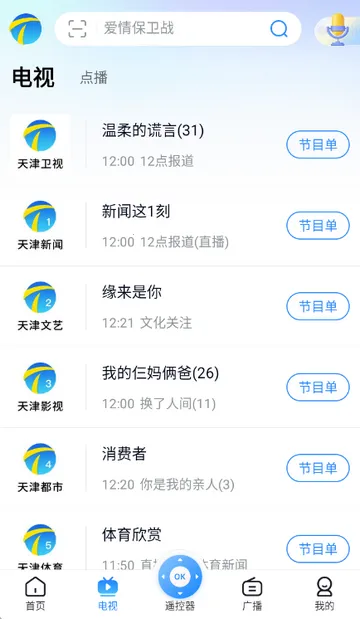Screen dimensions: 360x619
Task: Open the 遥控器 remote control button
Action: click(x=180, y=582)
